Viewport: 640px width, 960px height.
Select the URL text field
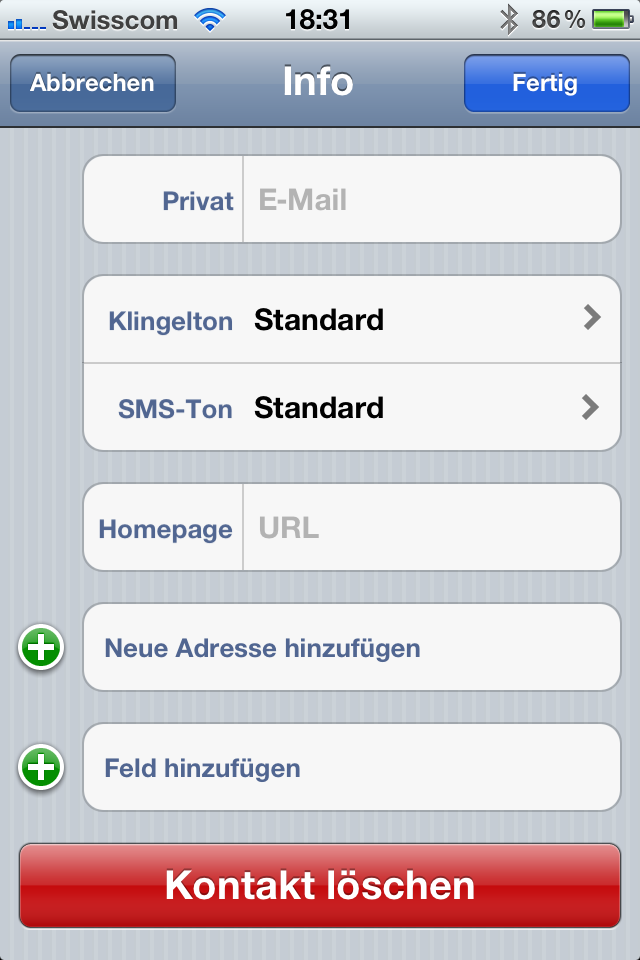(x=430, y=528)
